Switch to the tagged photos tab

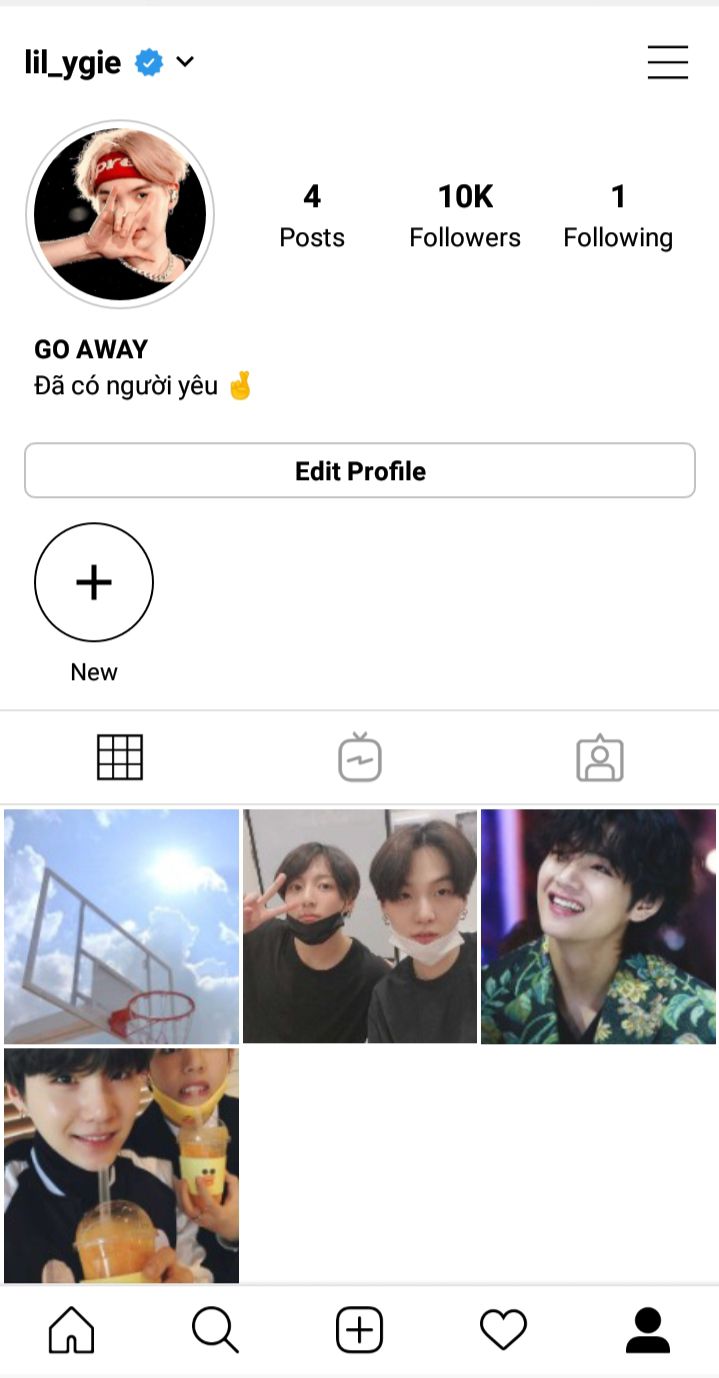599,758
